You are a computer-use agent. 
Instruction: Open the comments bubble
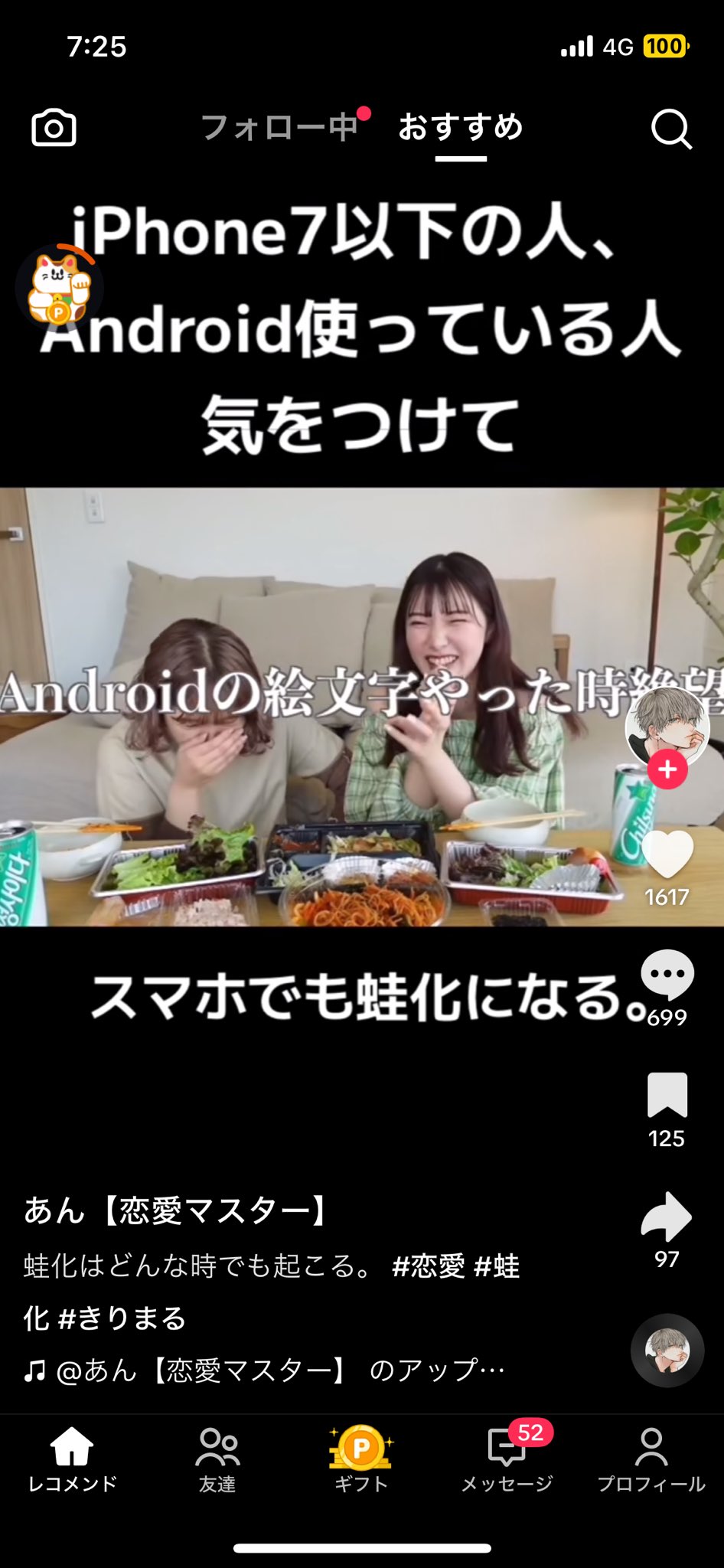(667, 975)
